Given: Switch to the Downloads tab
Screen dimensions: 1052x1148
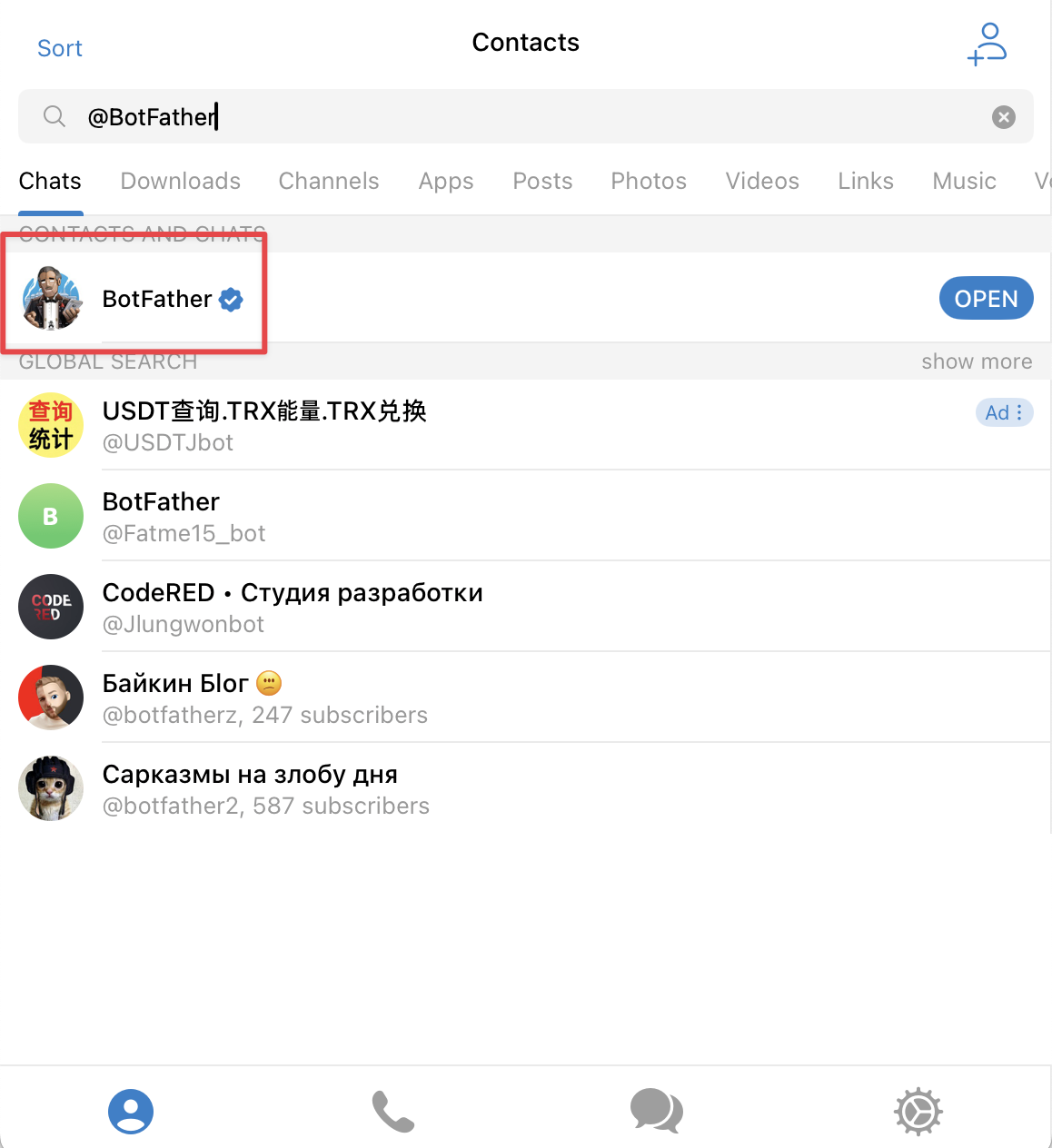Looking at the screenshot, I should 180,182.
